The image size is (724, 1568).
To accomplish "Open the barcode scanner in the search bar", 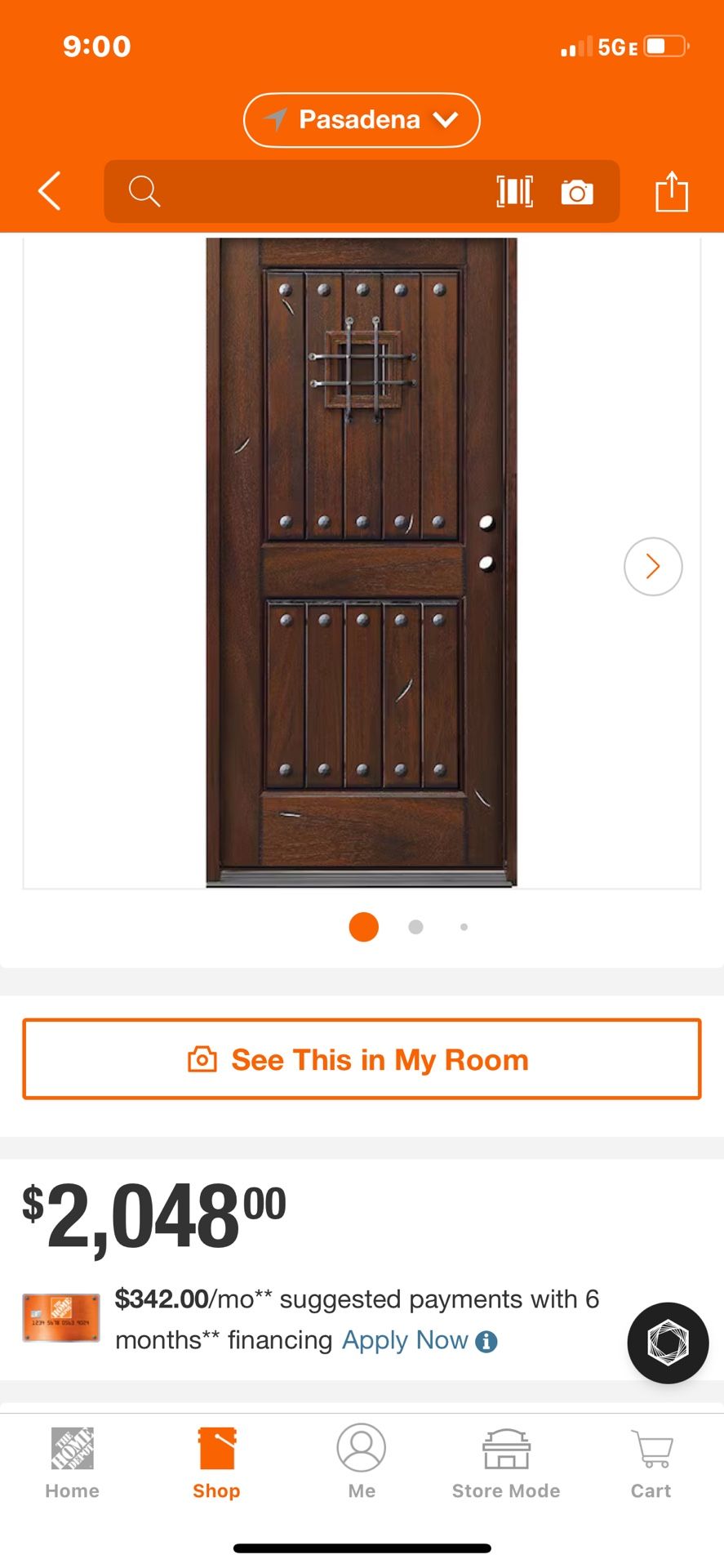I will point(515,192).
